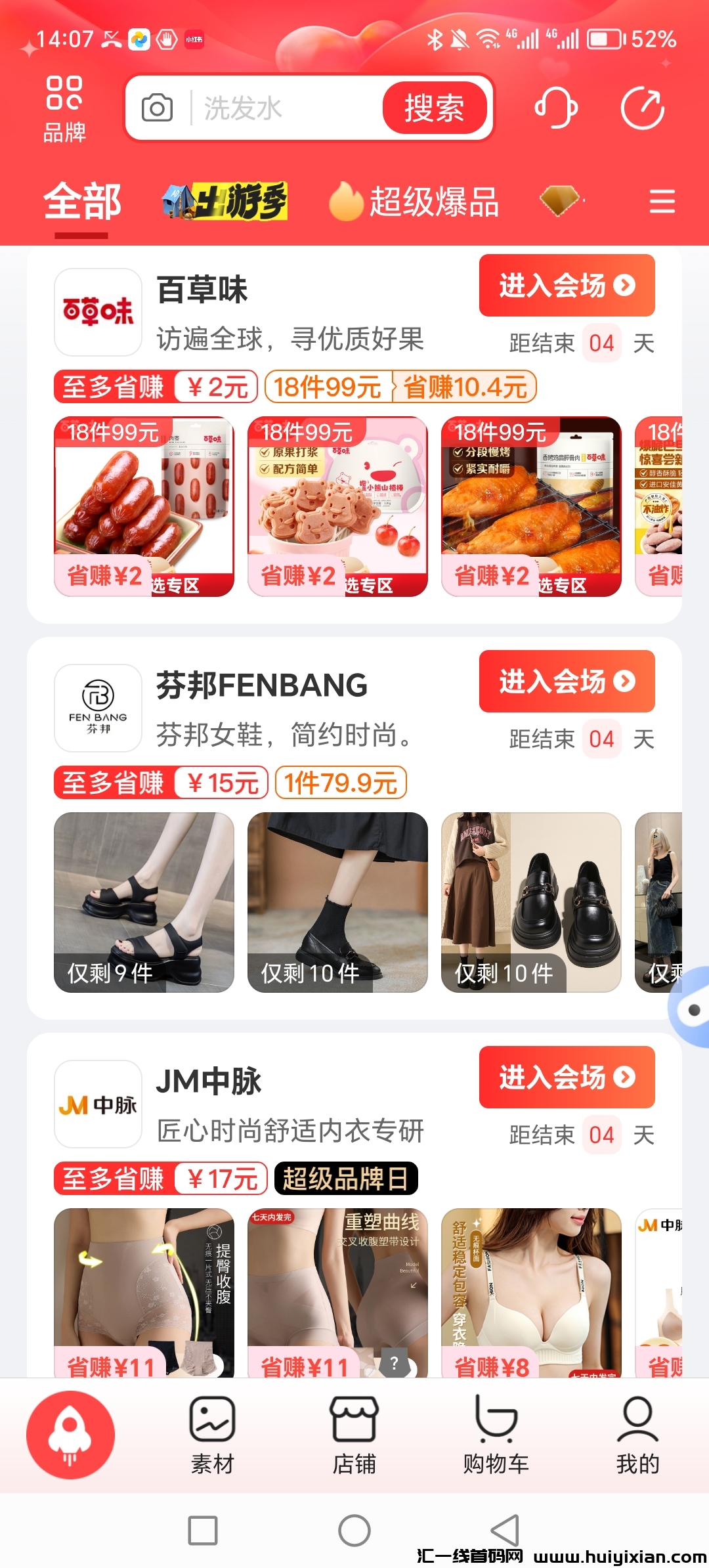Switch to the 超级爆品 tab
This screenshot has width=709, height=1568.
click(x=415, y=201)
